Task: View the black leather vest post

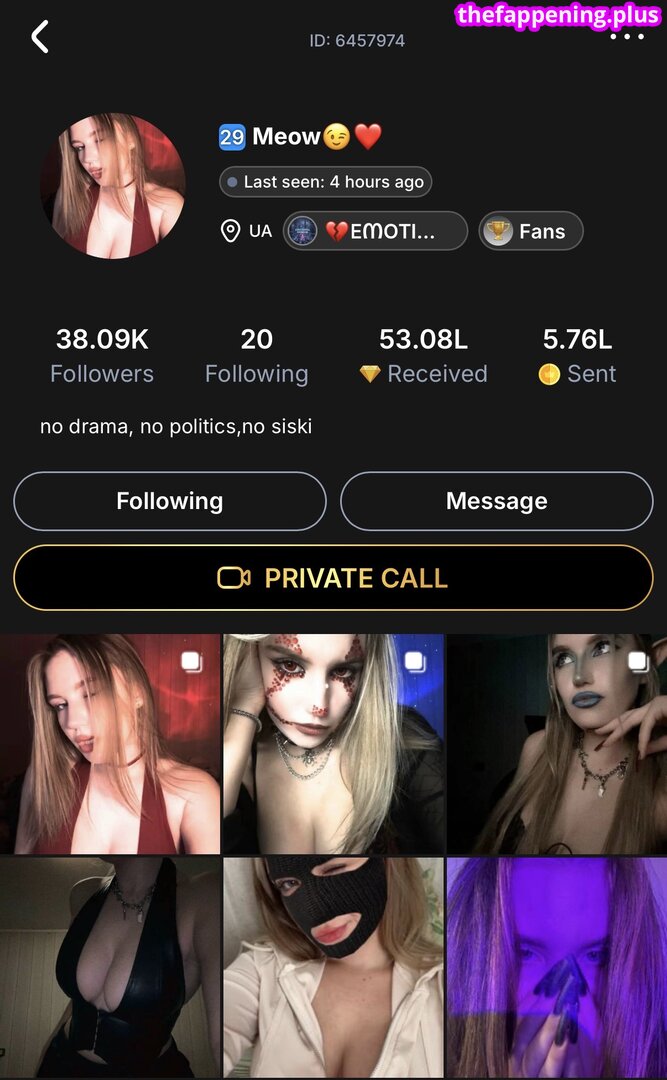Action: tap(110, 967)
